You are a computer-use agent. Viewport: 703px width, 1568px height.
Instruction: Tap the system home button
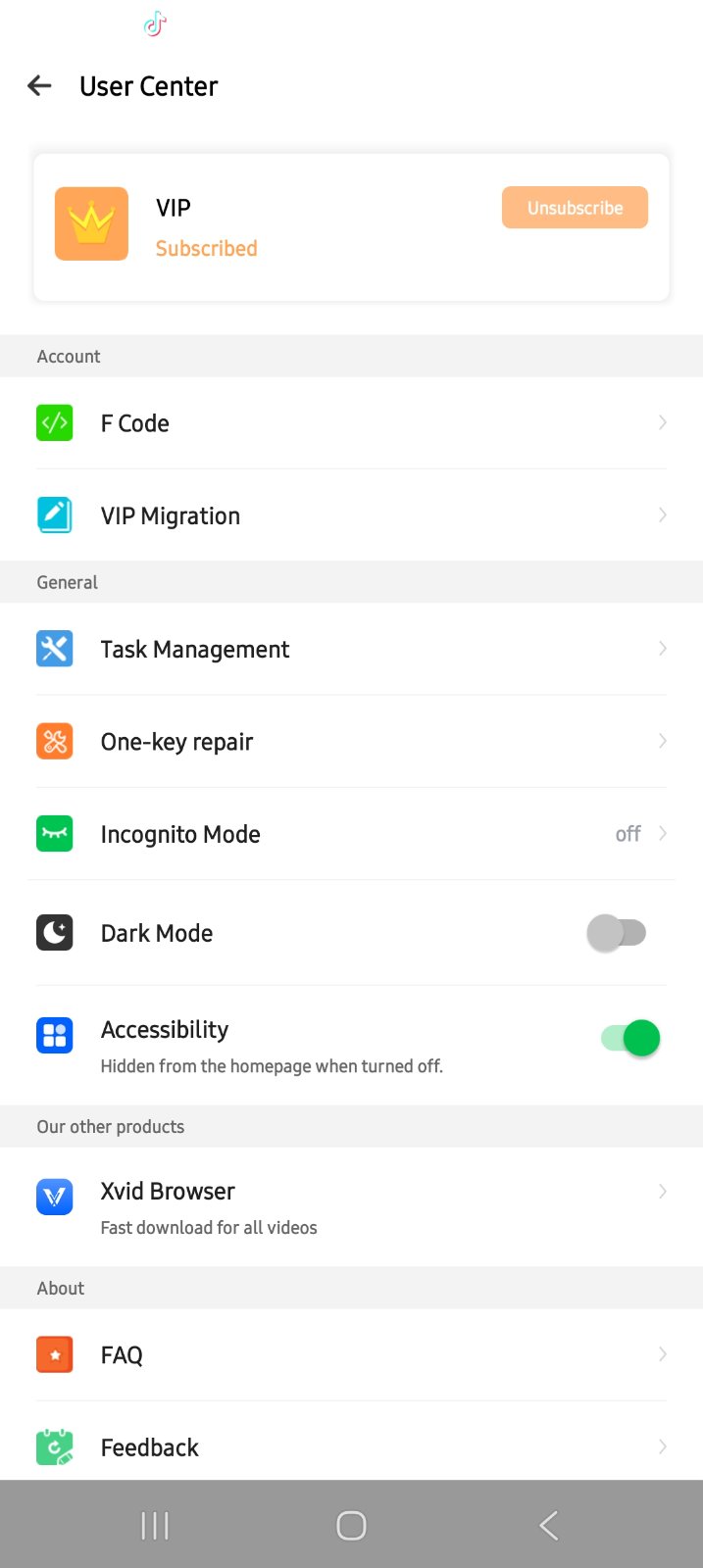pyautogui.click(x=351, y=1525)
